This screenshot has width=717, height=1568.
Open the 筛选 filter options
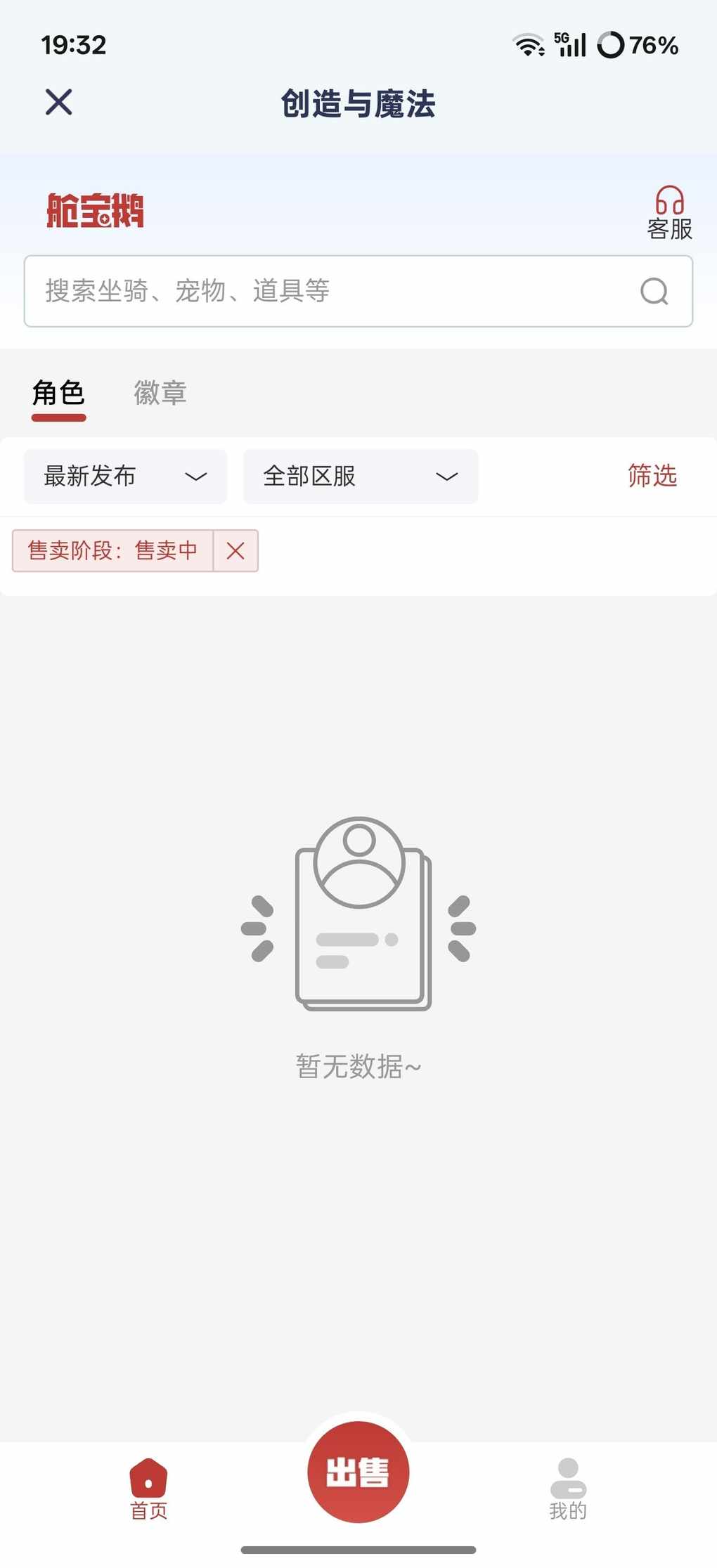(x=652, y=476)
